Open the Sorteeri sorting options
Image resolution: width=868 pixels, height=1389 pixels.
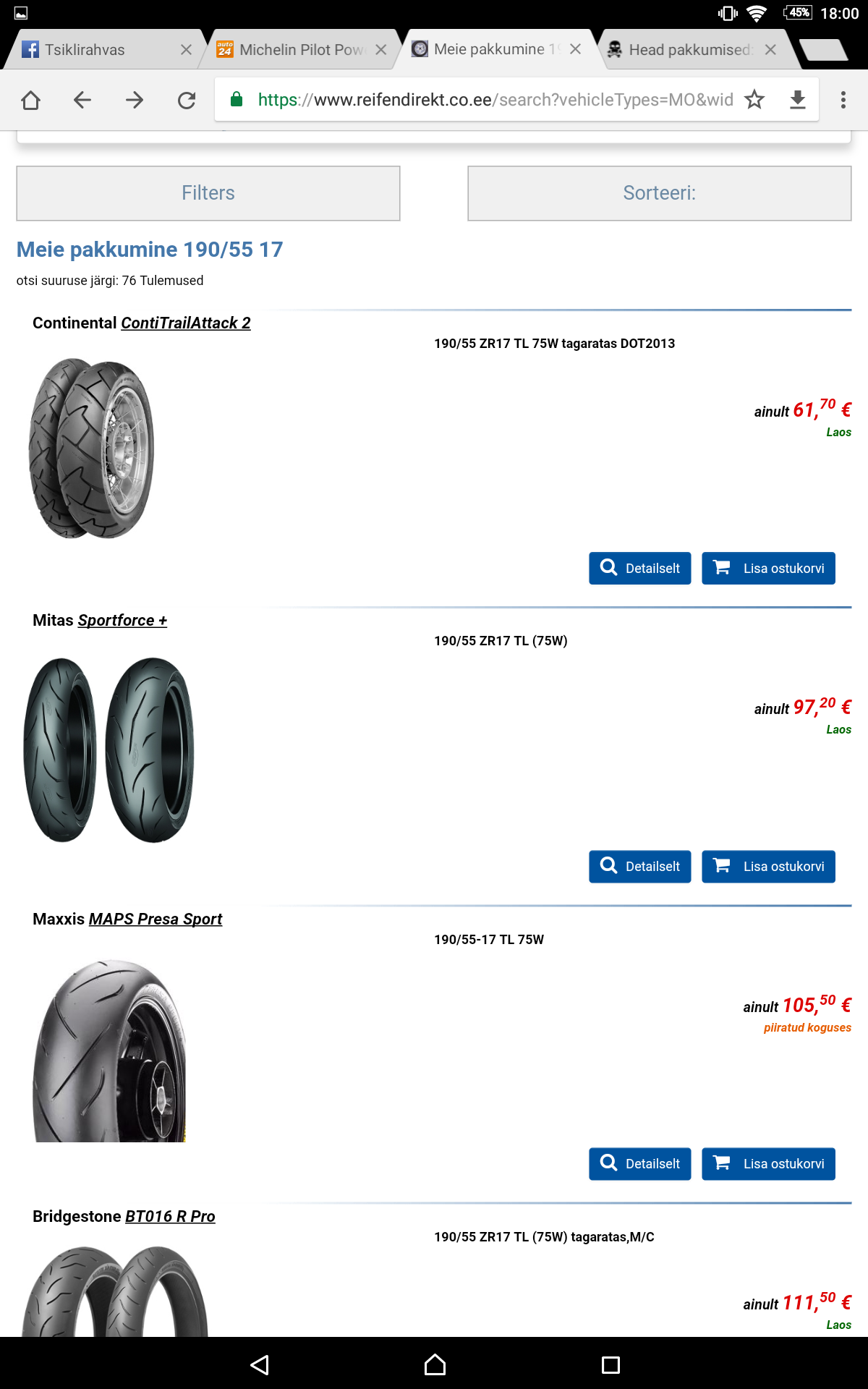(x=659, y=193)
